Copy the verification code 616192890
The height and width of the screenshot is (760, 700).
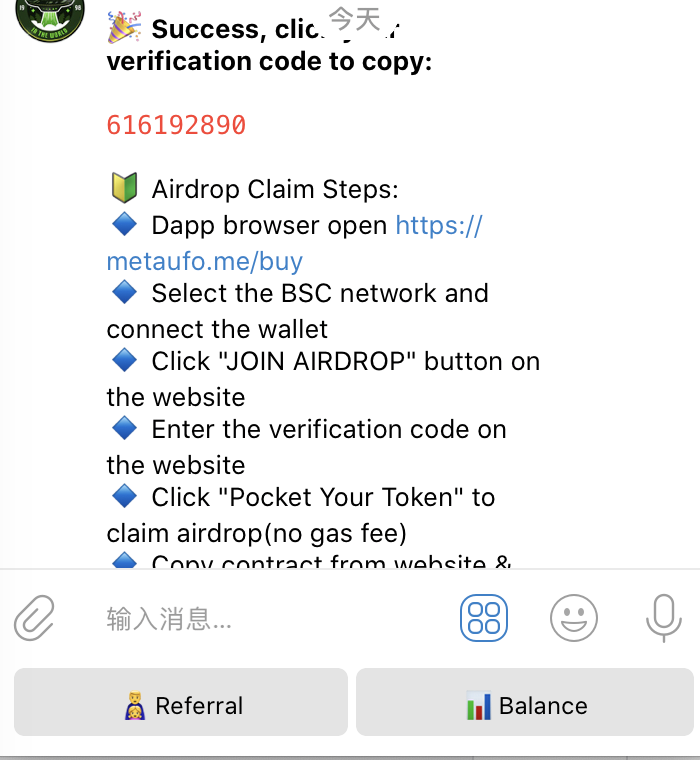point(176,125)
